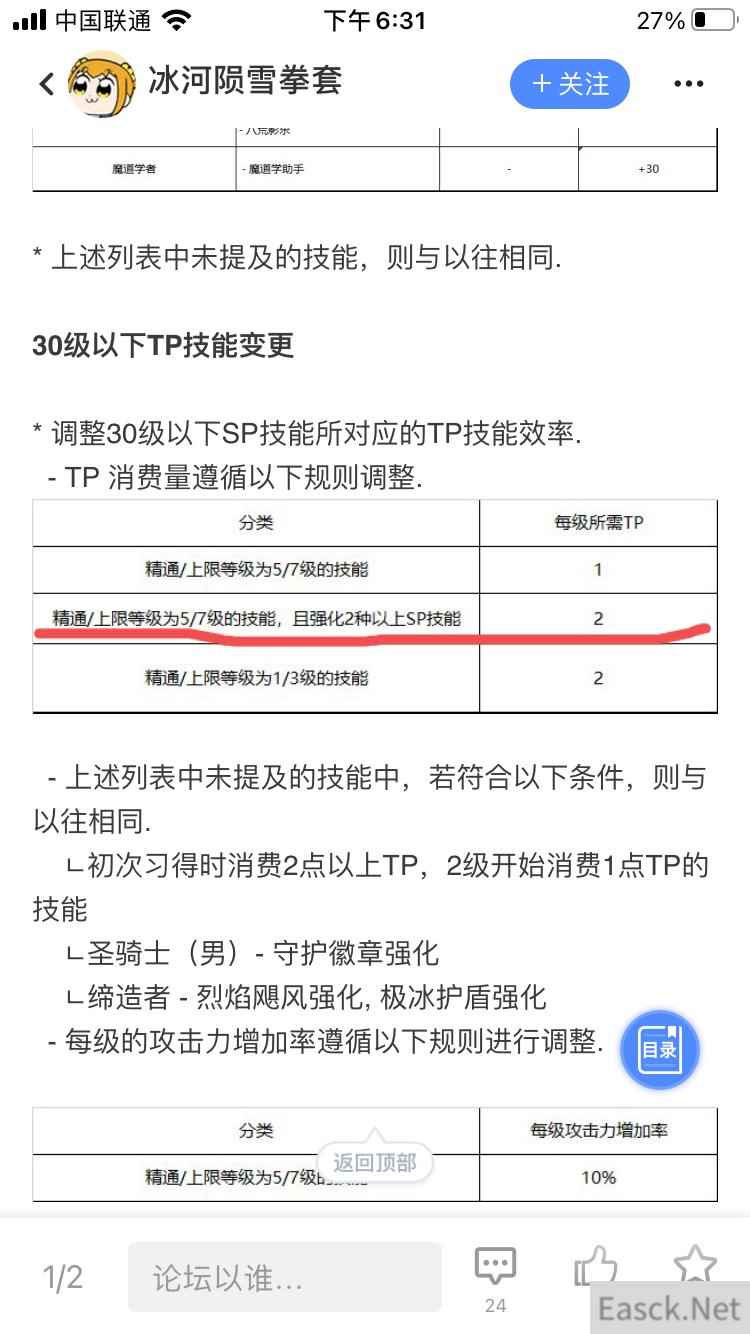Screen dimensions: 750x1334
Task: View the 24 comments
Action: (x=495, y=1278)
